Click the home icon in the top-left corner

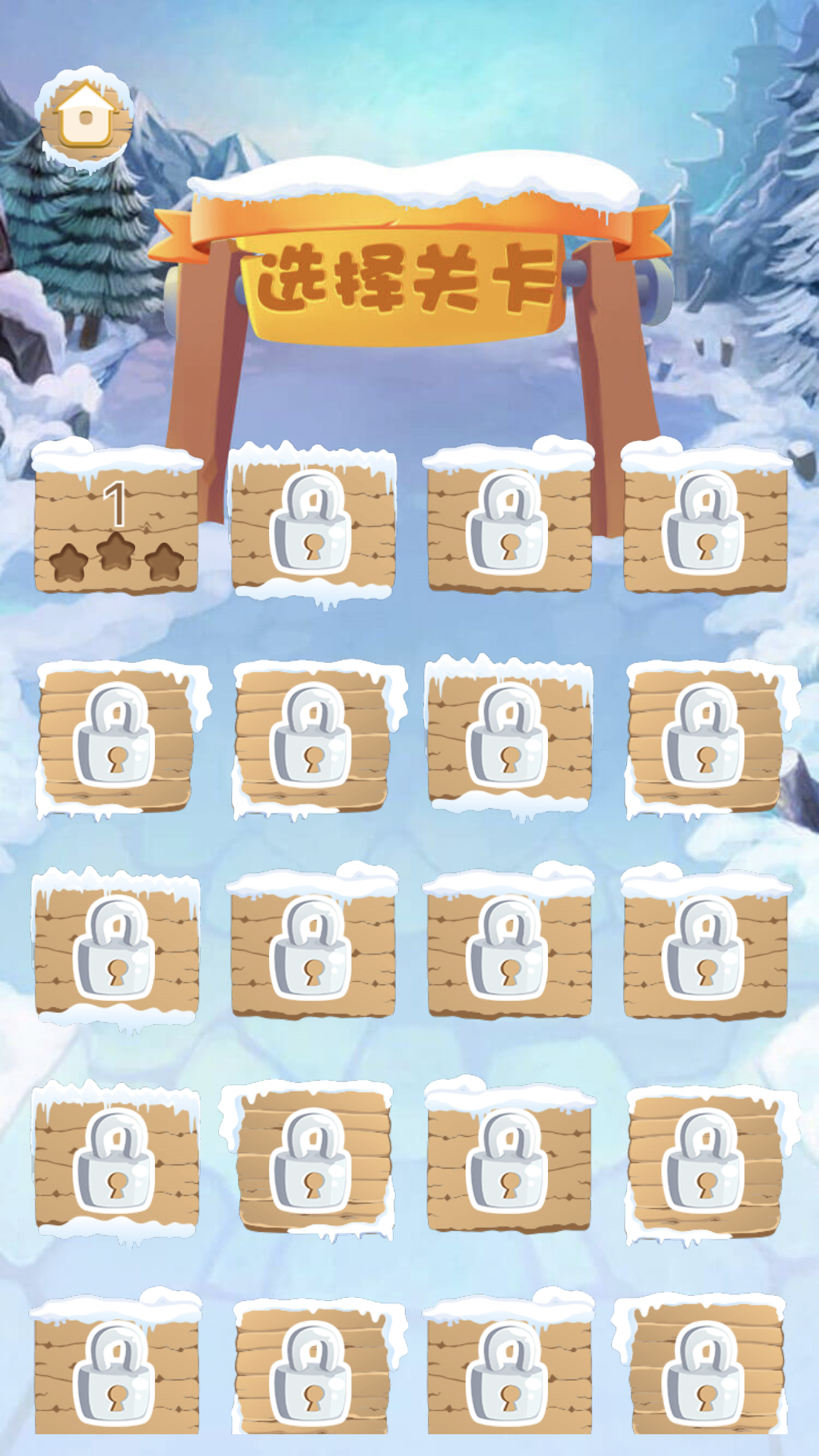(x=86, y=115)
